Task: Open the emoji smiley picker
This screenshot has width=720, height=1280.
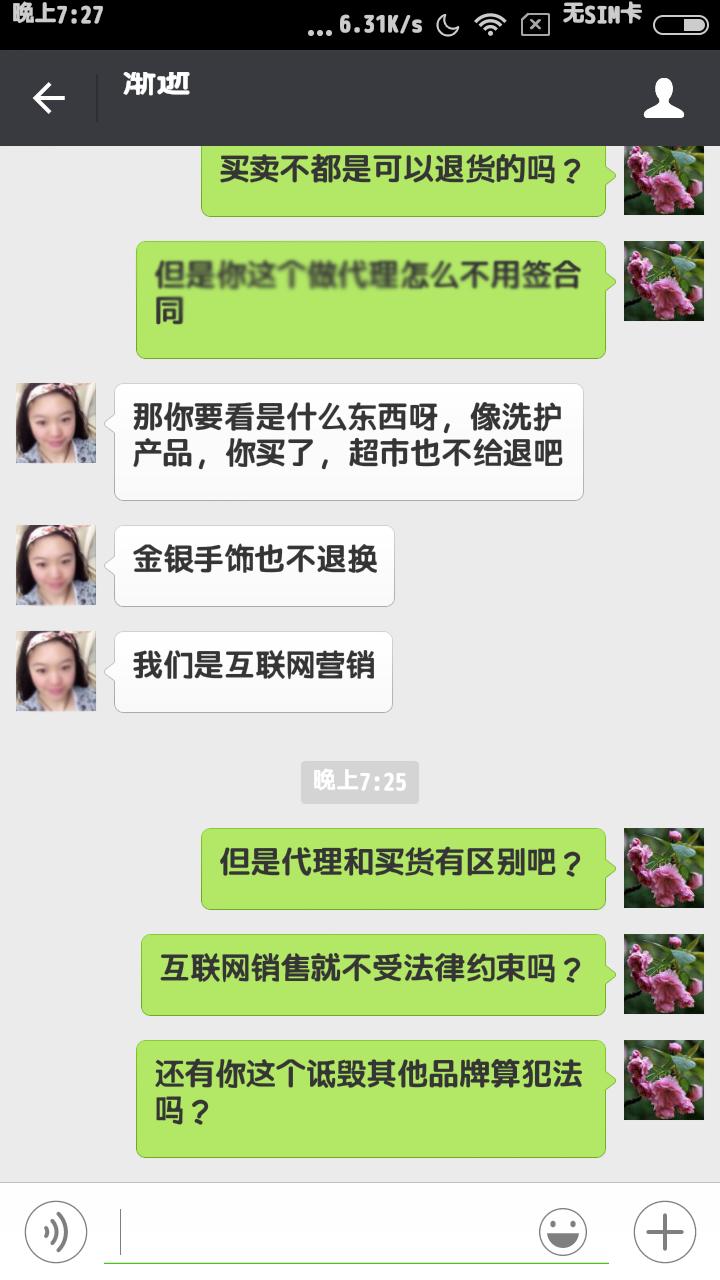Action: [x=563, y=1232]
